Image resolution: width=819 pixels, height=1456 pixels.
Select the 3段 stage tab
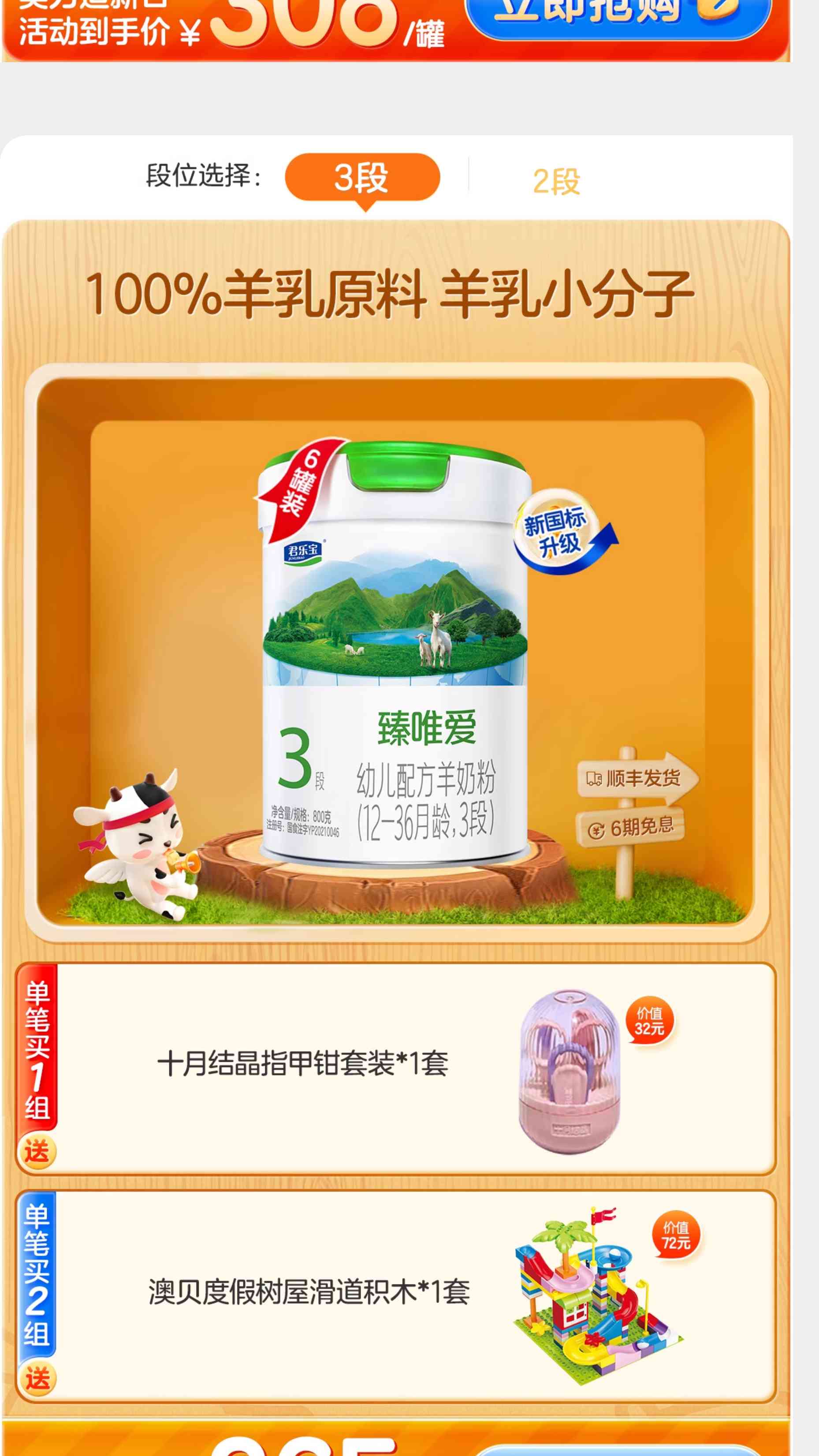[362, 177]
